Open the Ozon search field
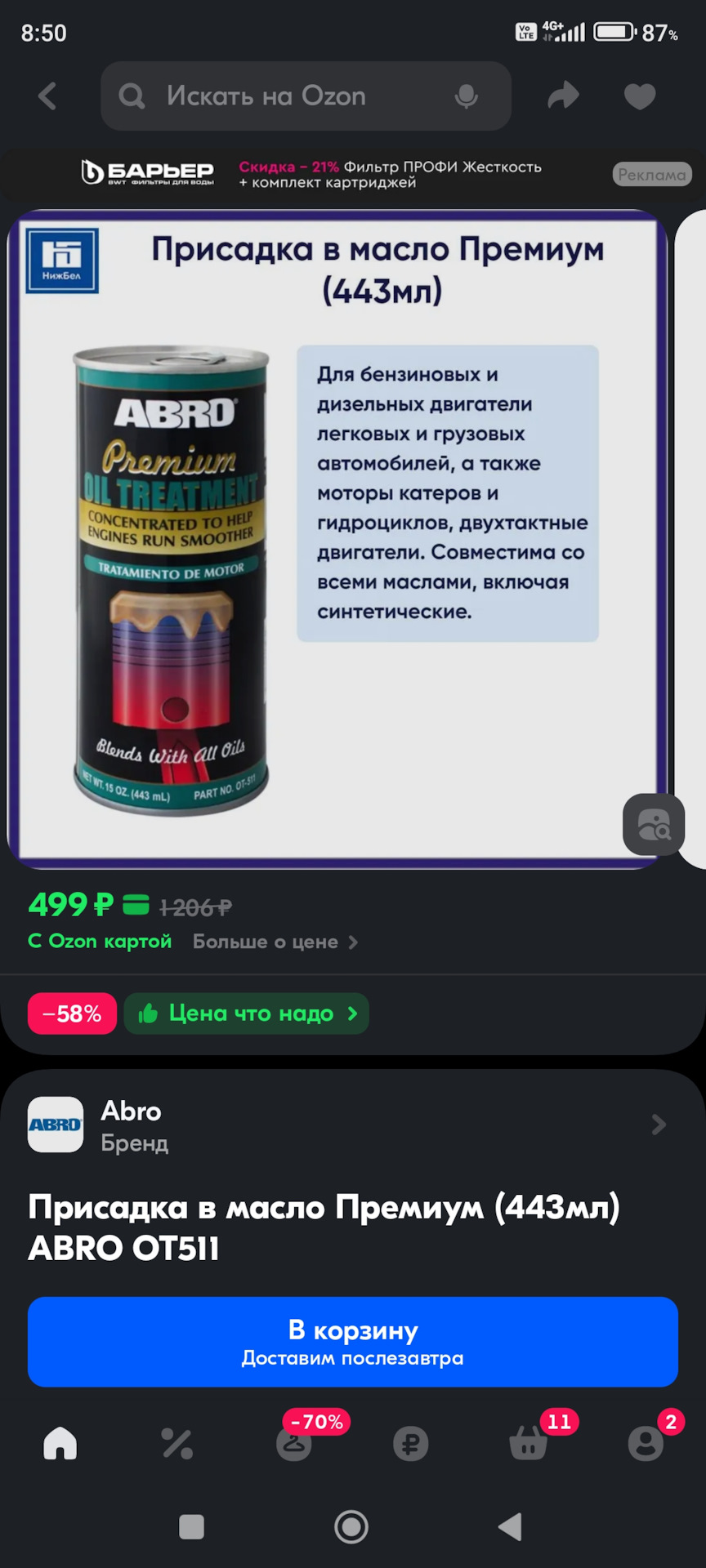The width and height of the screenshot is (706, 1568). coord(278,96)
